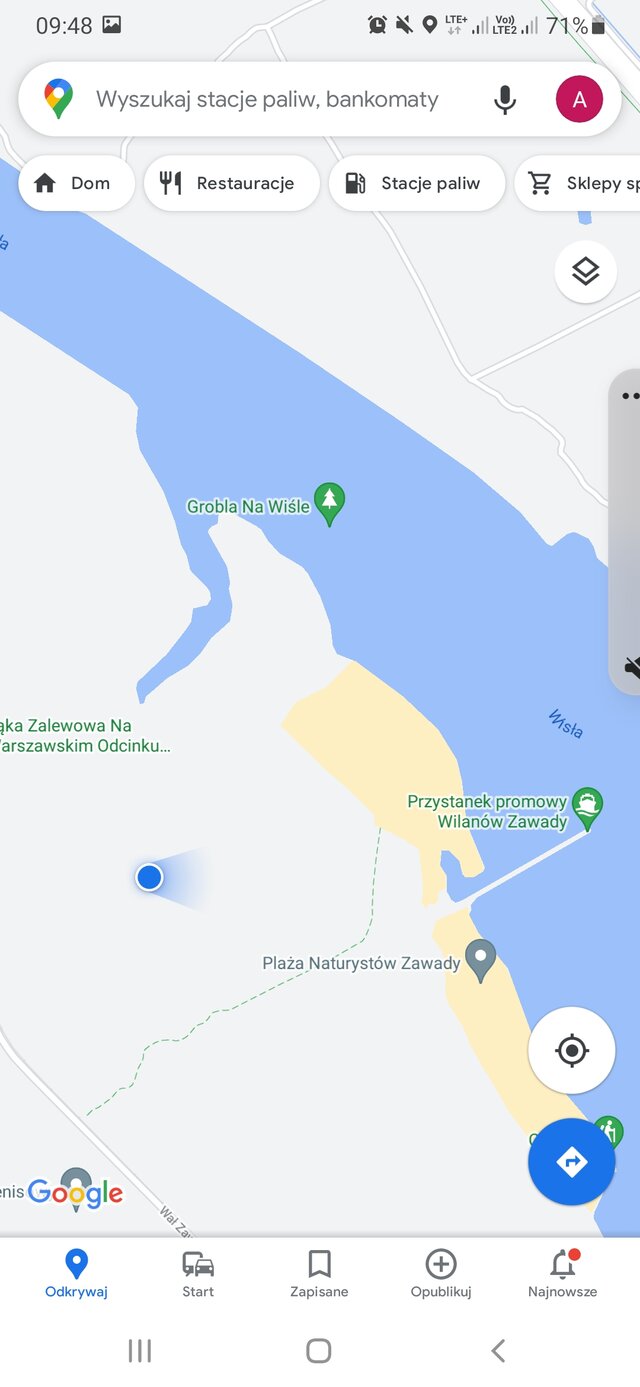Open the search field for places

point(267,99)
